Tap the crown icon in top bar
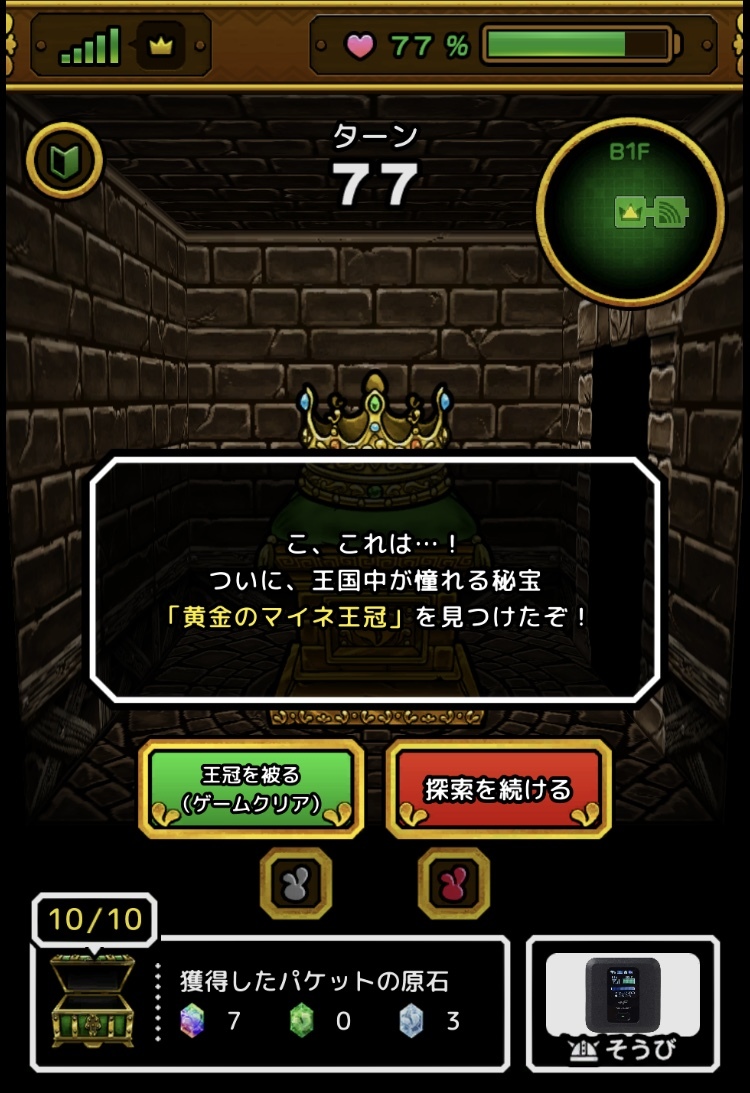The image size is (750, 1093). (x=161, y=45)
